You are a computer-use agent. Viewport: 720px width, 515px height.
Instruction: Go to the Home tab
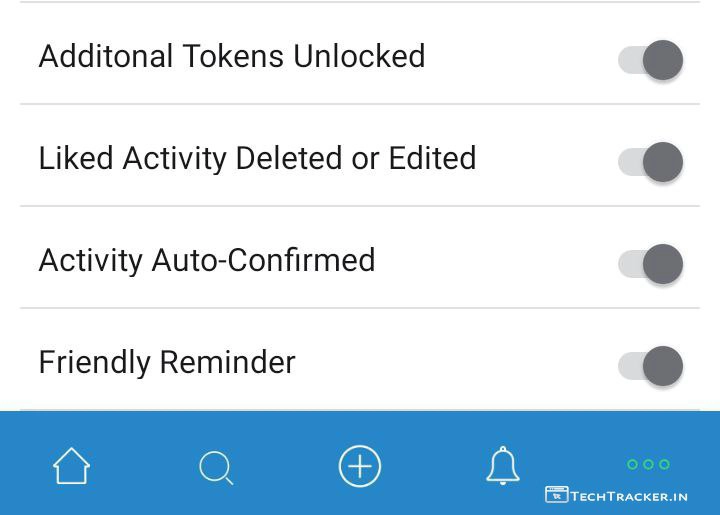72,466
